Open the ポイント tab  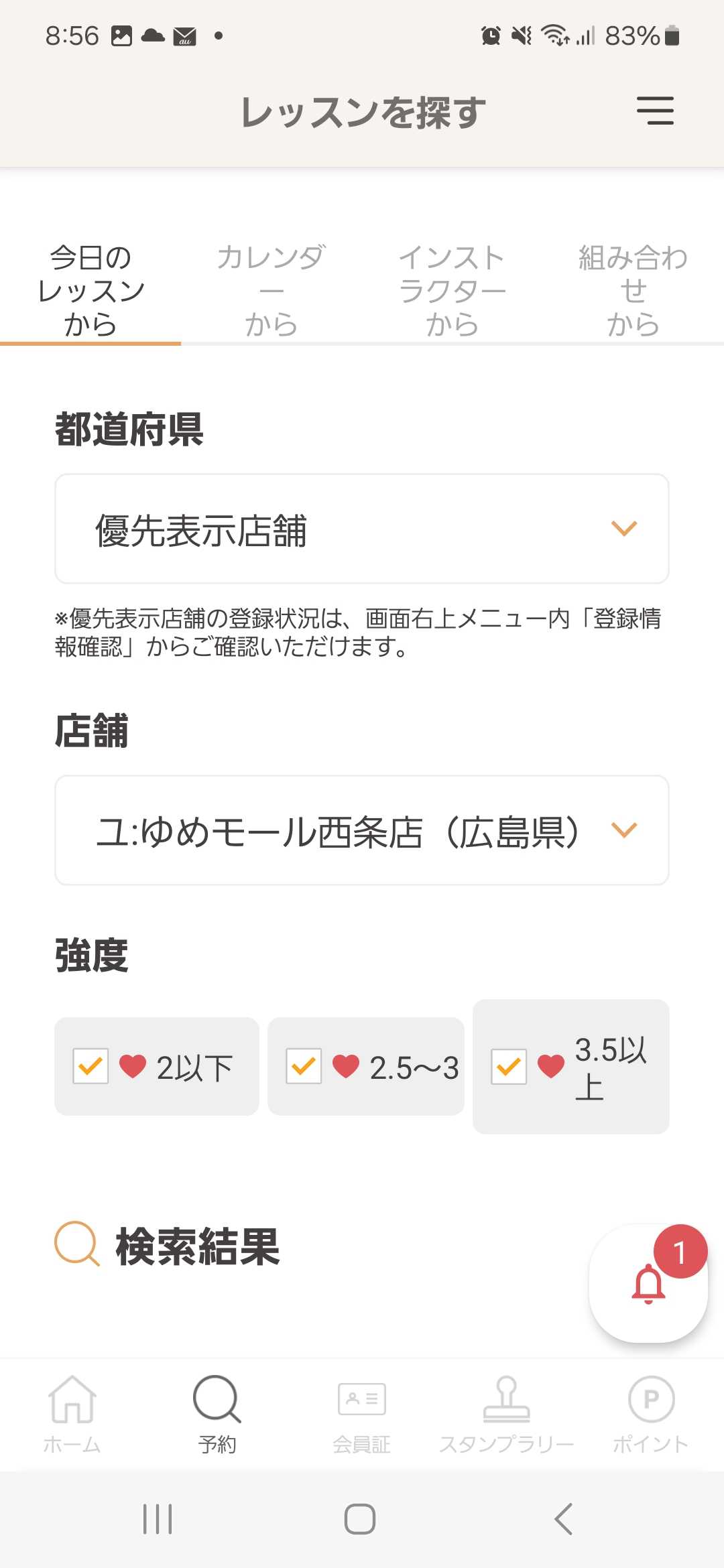pyautogui.click(x=651, y=1415)
